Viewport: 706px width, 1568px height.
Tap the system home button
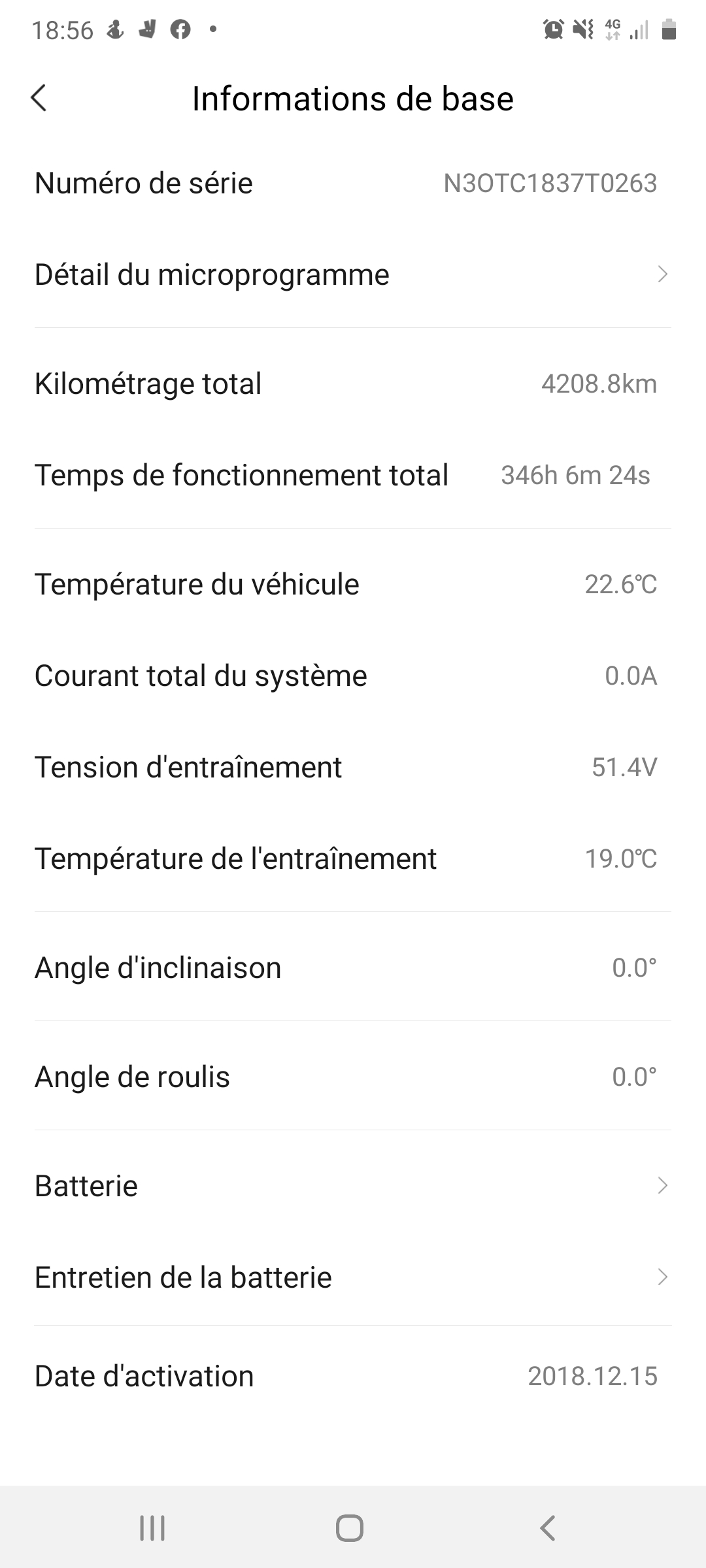(350, 1528)
